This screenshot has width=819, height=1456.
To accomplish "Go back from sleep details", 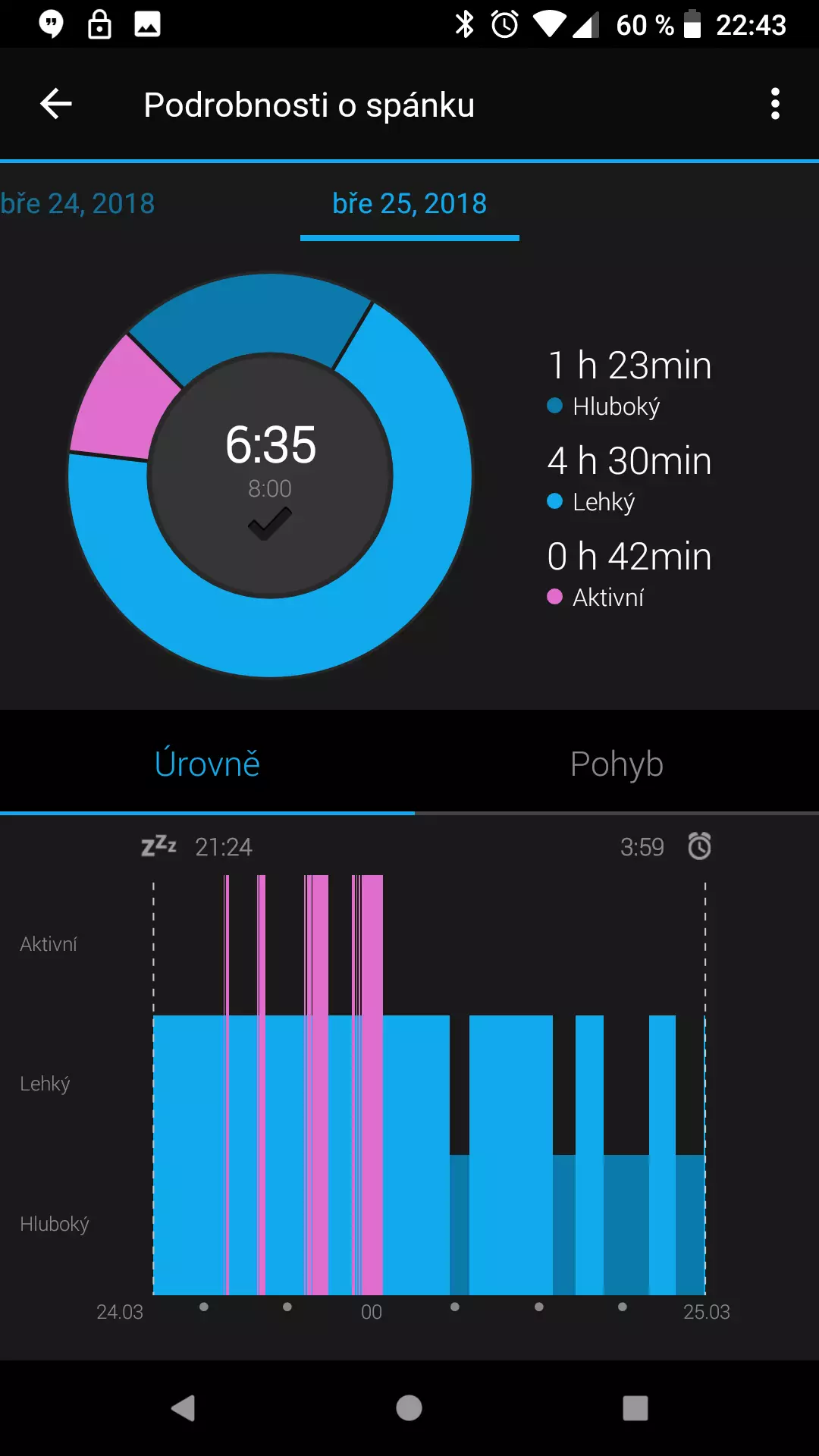I will 56,104.
